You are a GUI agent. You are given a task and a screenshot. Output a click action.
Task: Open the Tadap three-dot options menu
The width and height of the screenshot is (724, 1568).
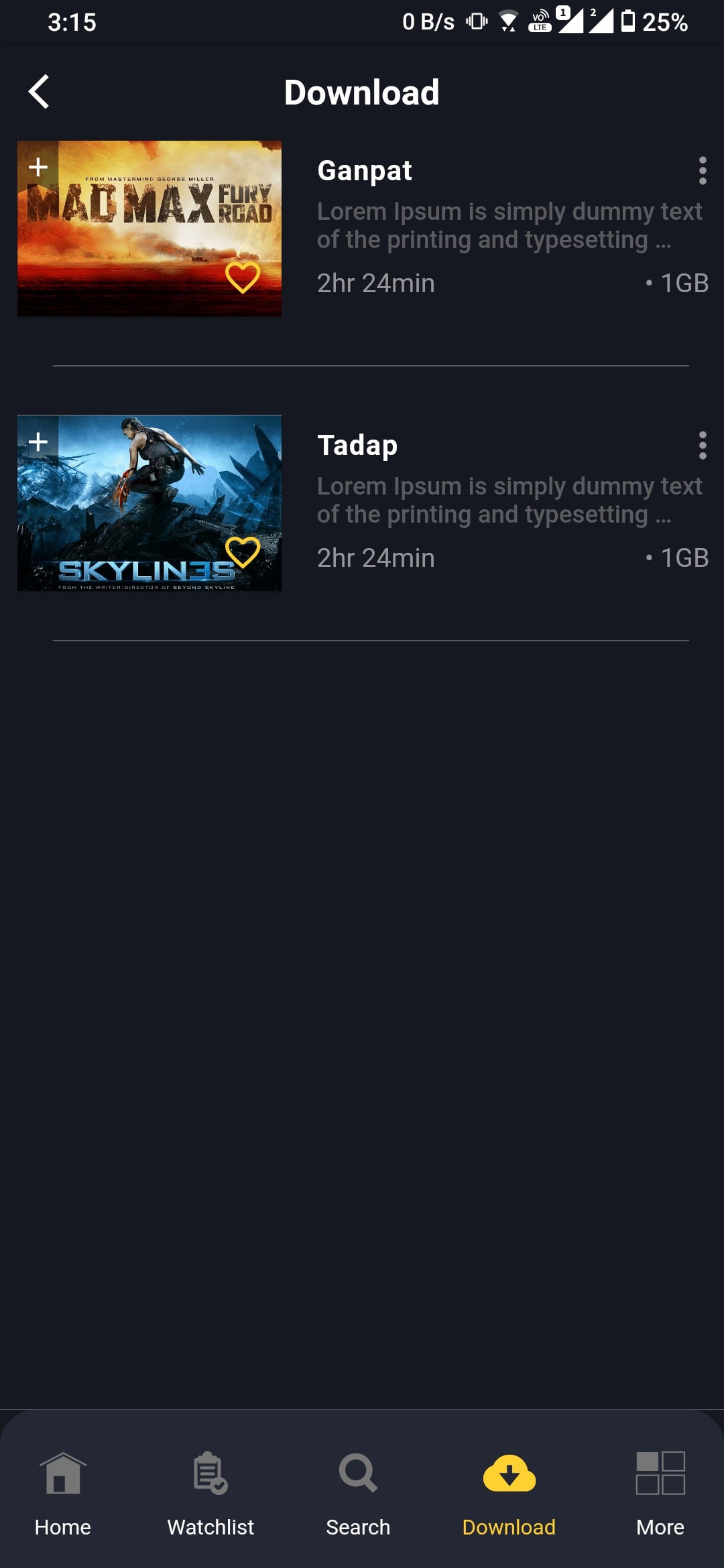(702, 446)
